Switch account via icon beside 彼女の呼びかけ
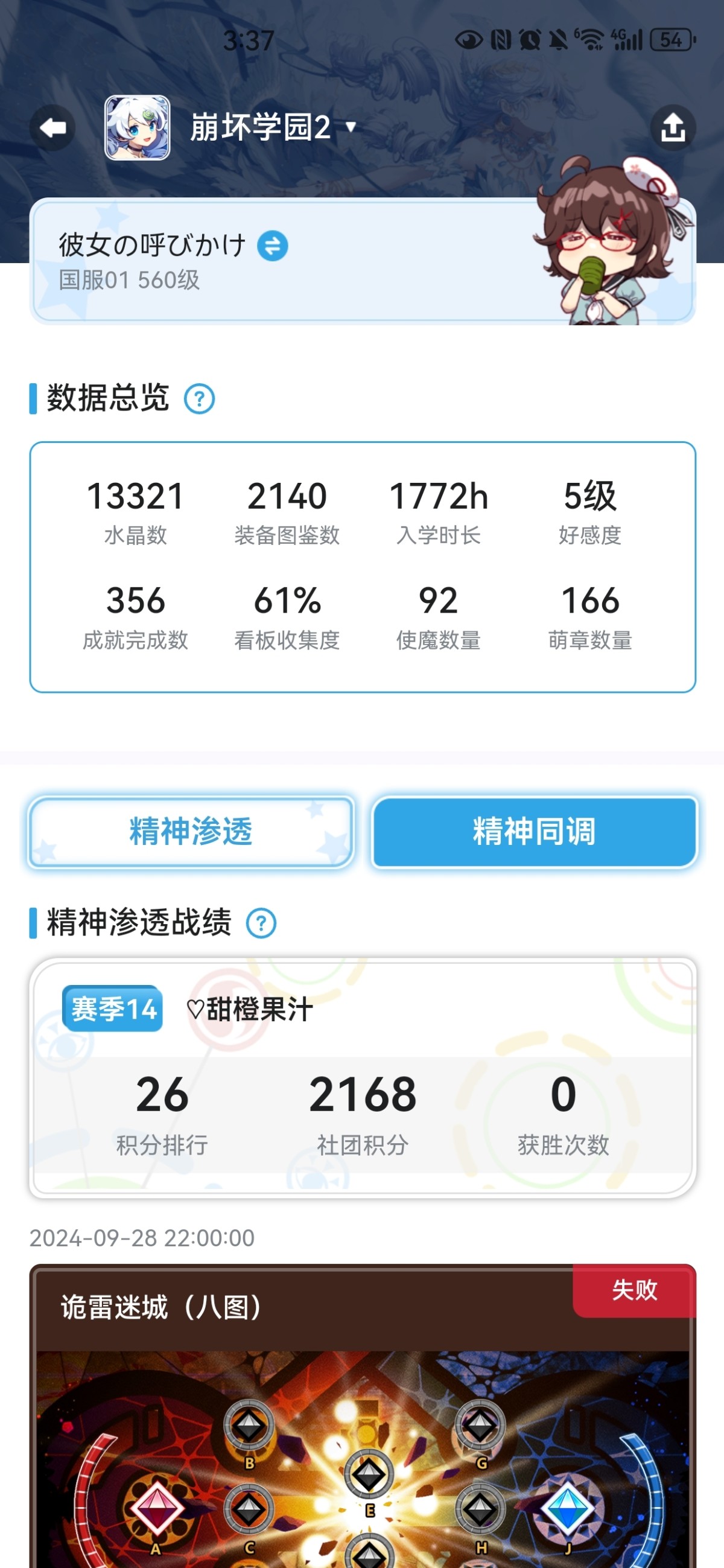 (x=273, y=246)
